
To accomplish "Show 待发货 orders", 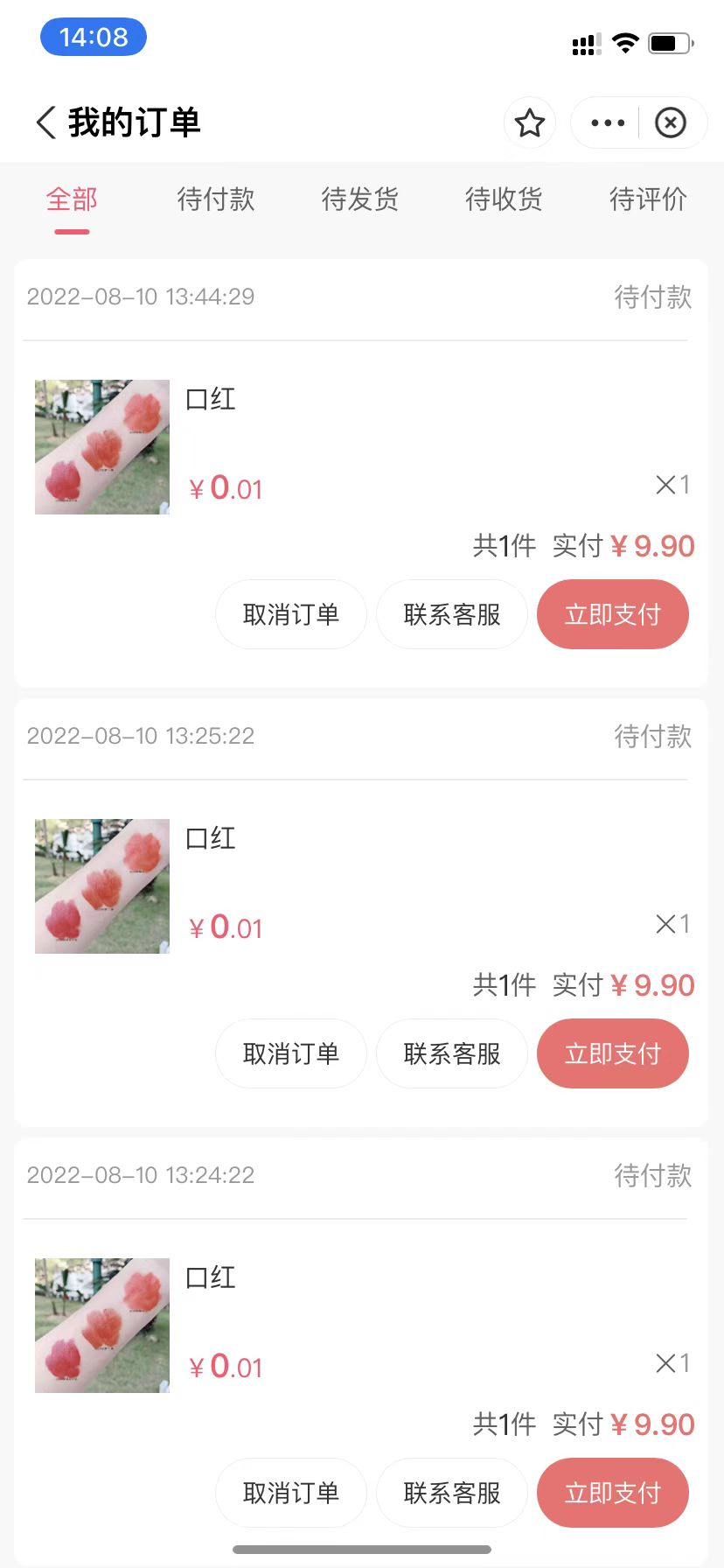I will point(360,199).
